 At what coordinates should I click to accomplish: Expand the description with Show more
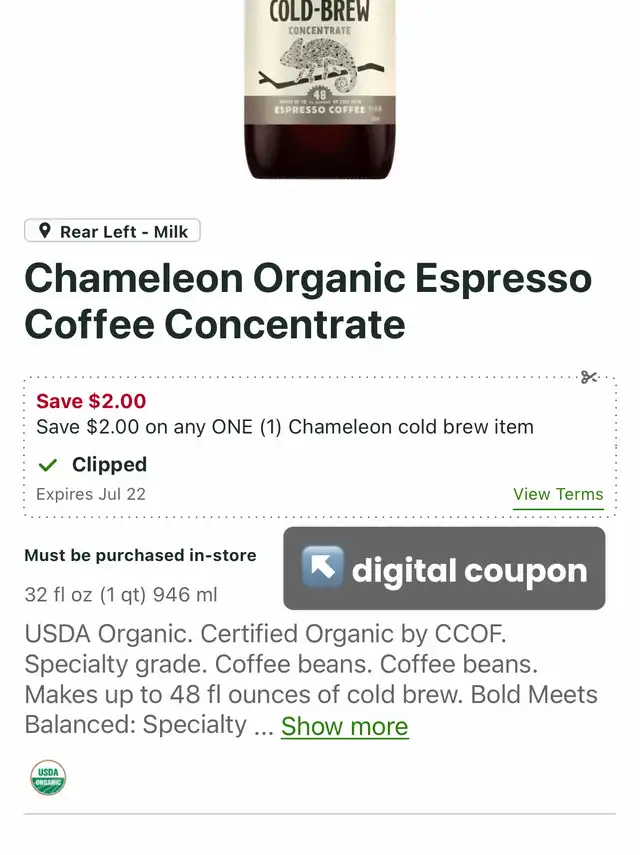[344, 726]
